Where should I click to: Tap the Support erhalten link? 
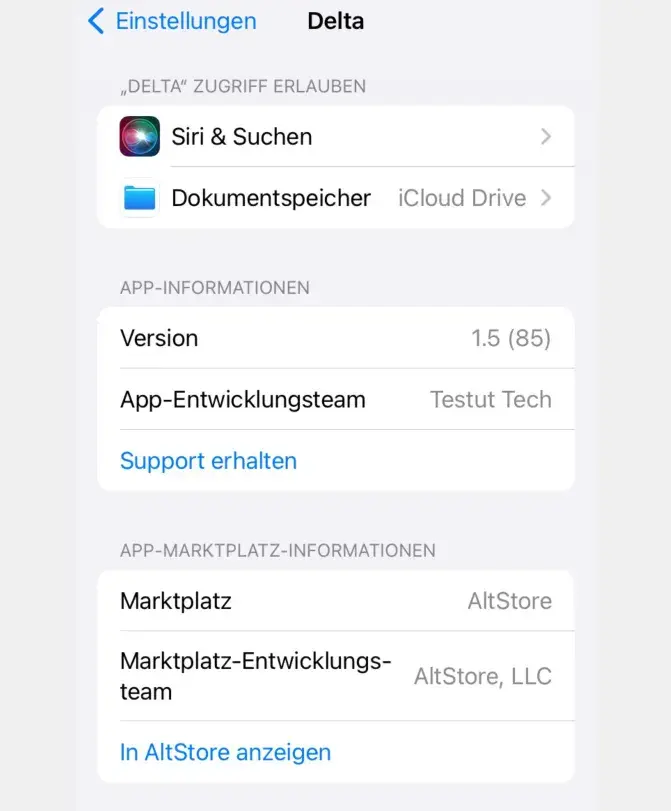(208, 461)
